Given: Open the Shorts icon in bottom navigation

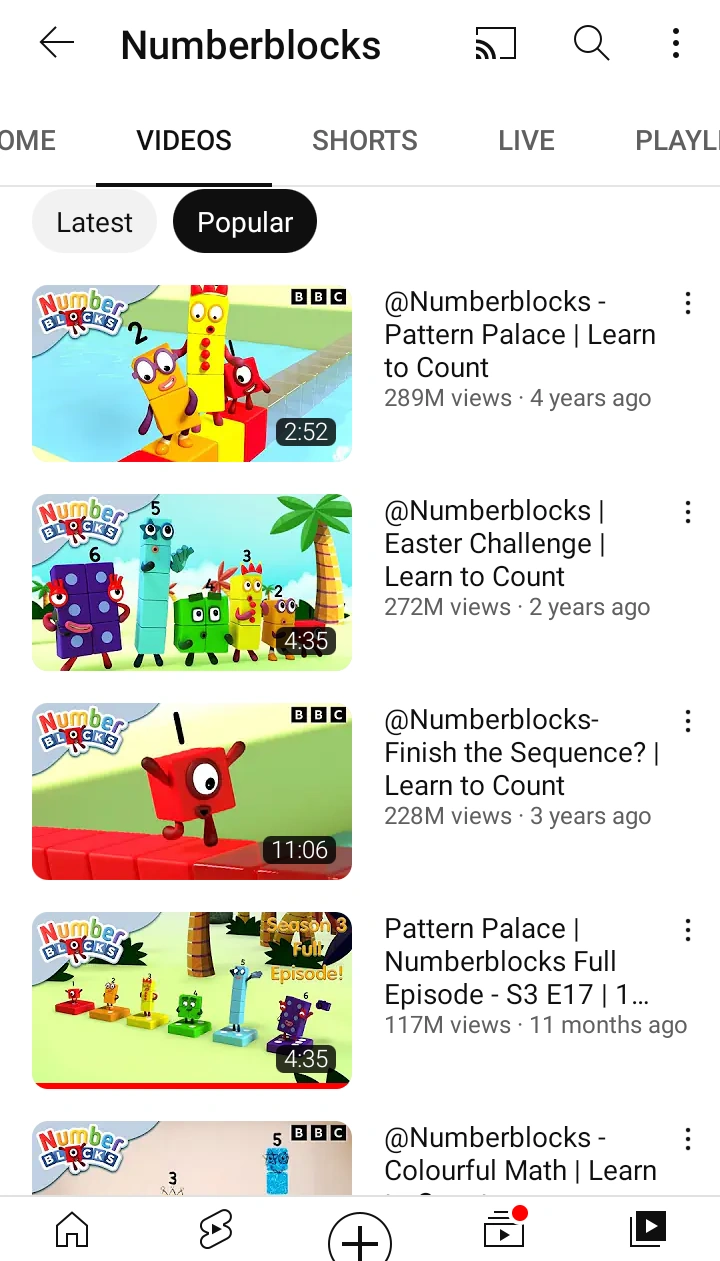Looking at the screenshot, I should [215, 1229].
